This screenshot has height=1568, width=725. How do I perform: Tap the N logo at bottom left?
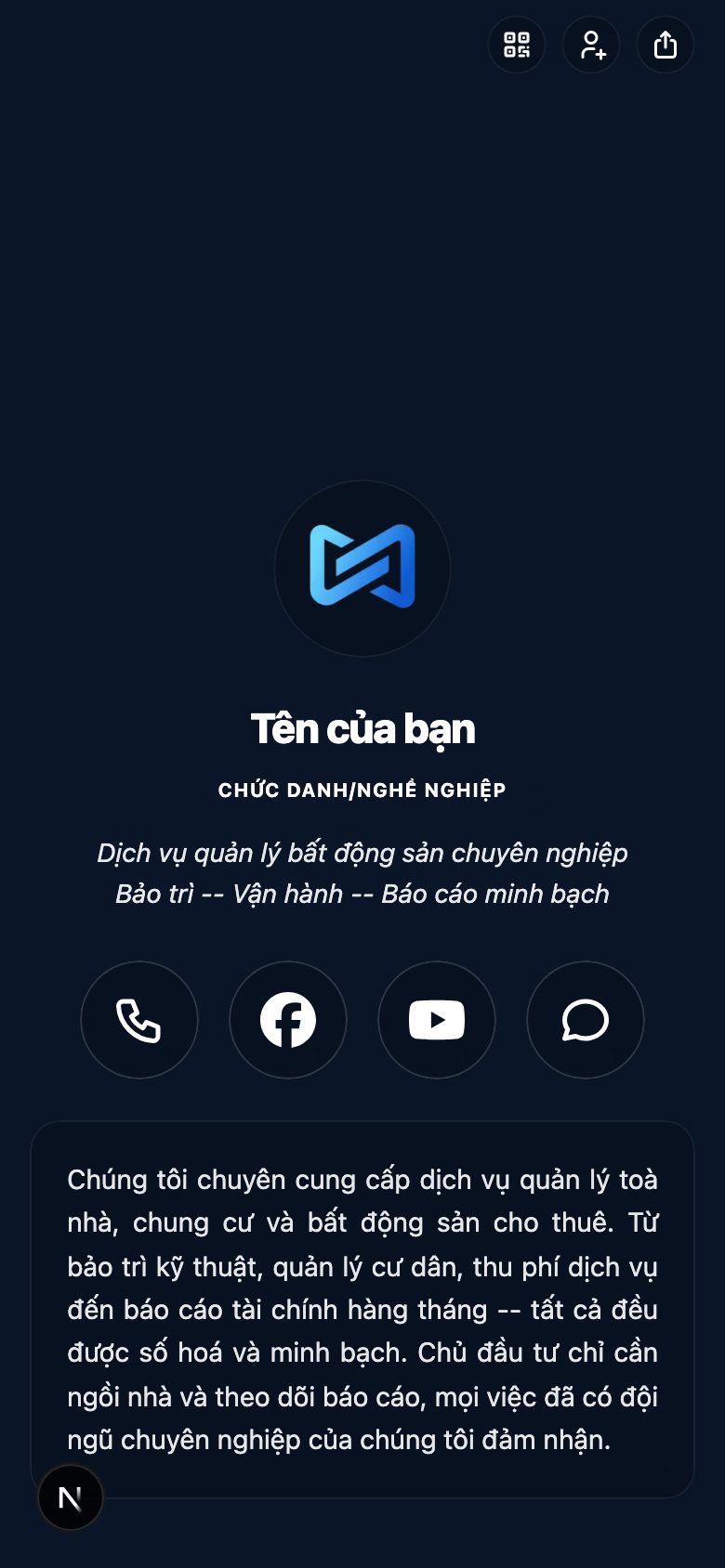click(70, 1497)
